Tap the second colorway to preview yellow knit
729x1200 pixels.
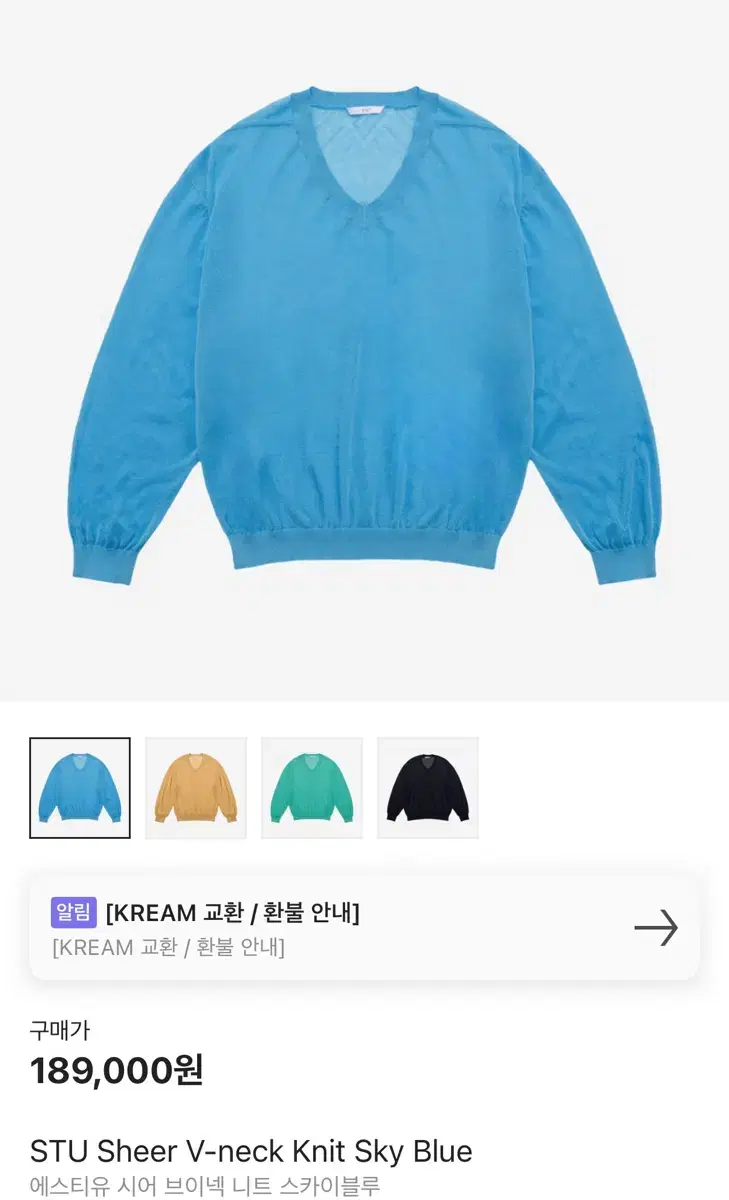point(196,786)
